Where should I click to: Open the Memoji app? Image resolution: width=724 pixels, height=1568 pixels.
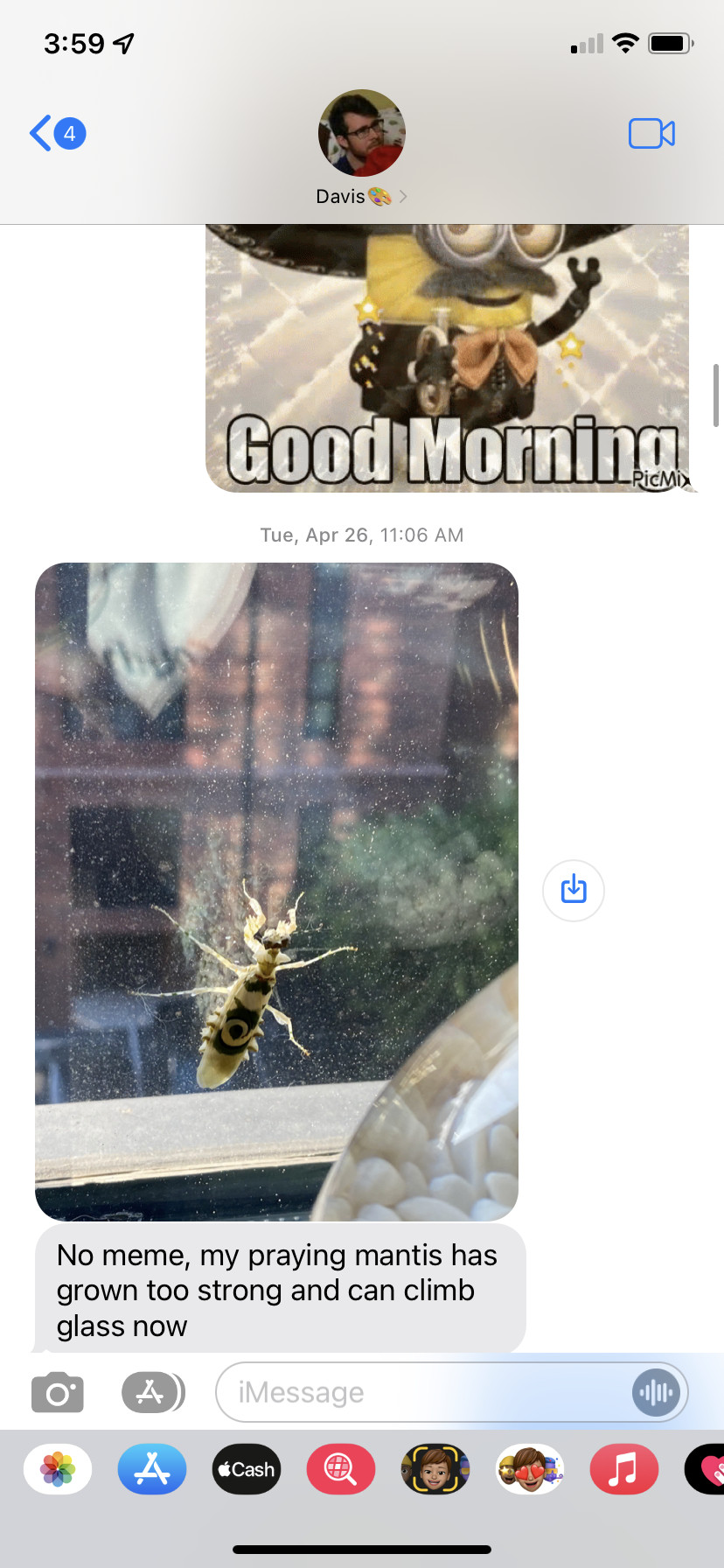click(435, 1469)
